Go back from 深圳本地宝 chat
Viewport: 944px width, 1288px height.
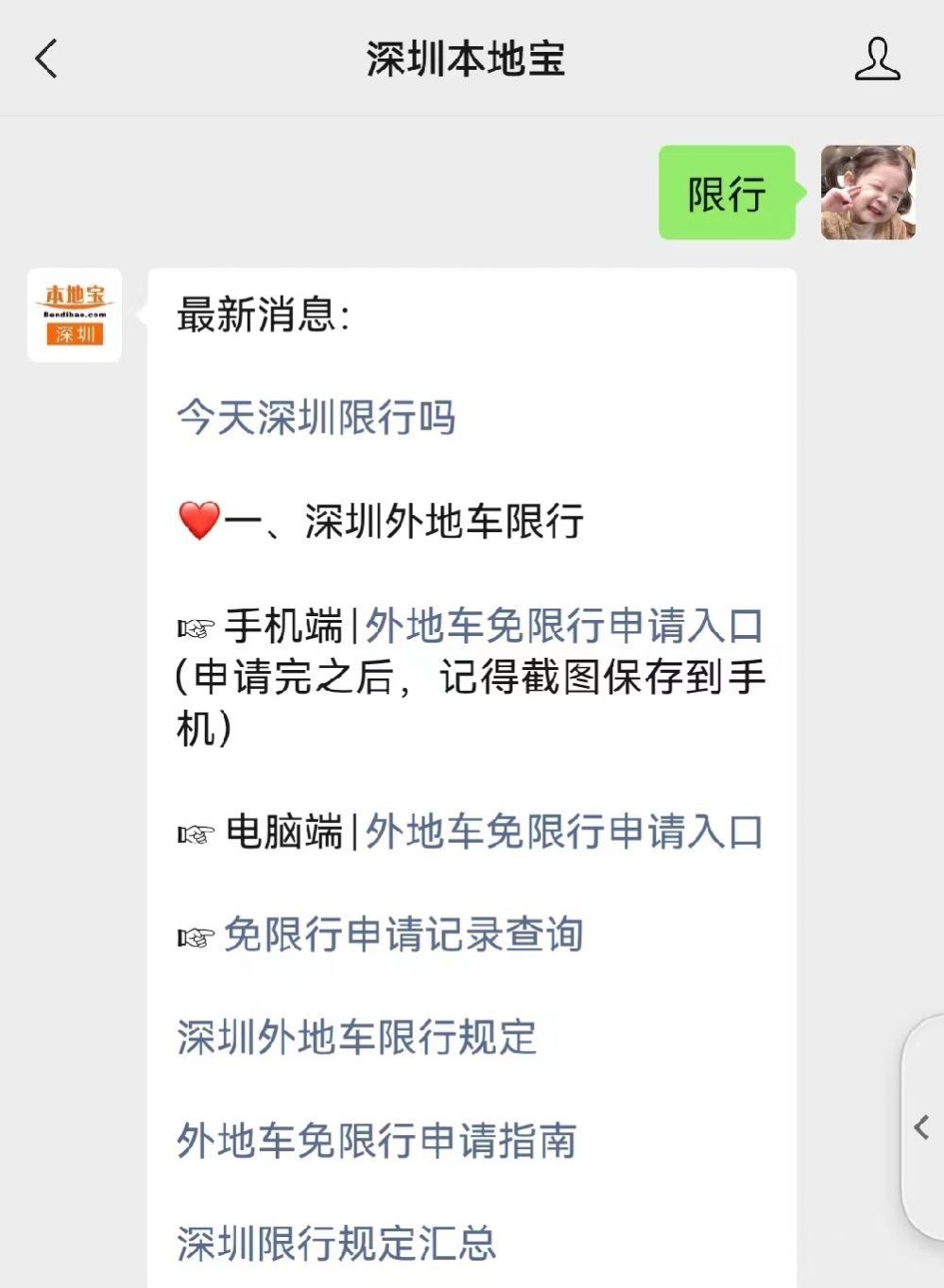point(47,59)
